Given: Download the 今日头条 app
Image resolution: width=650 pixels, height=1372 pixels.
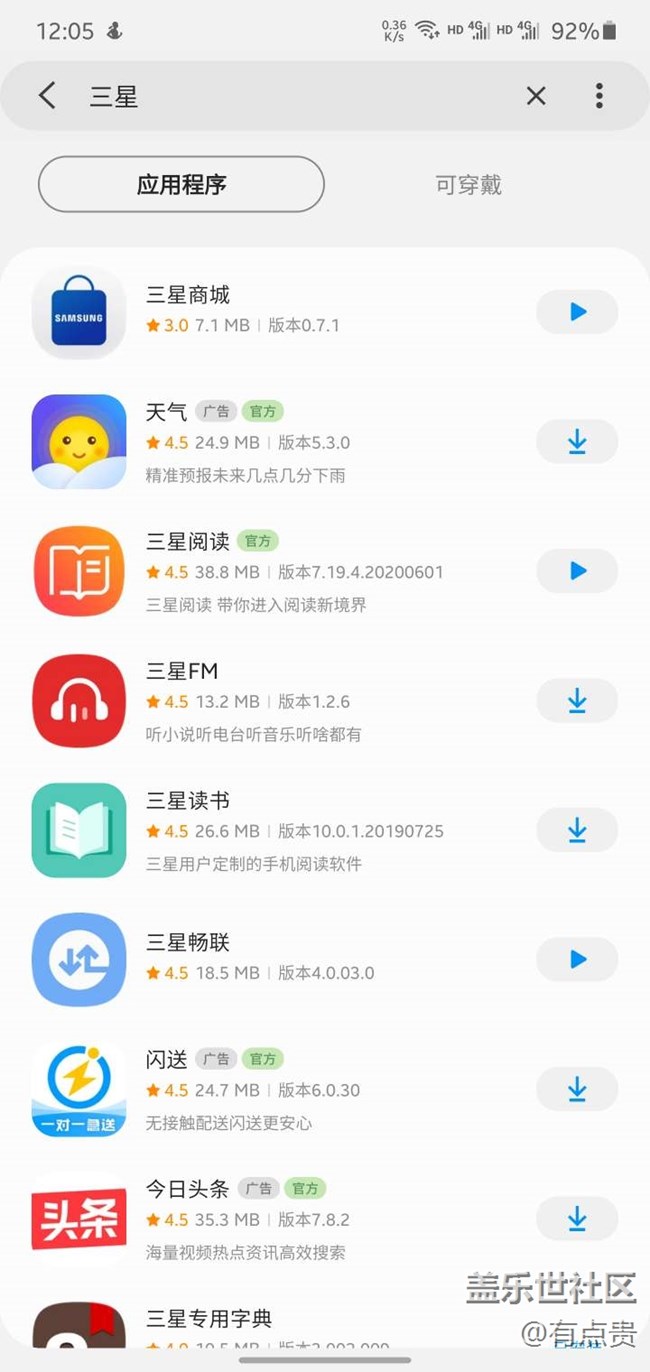Looking at the screenshot, I should 577,1218.
